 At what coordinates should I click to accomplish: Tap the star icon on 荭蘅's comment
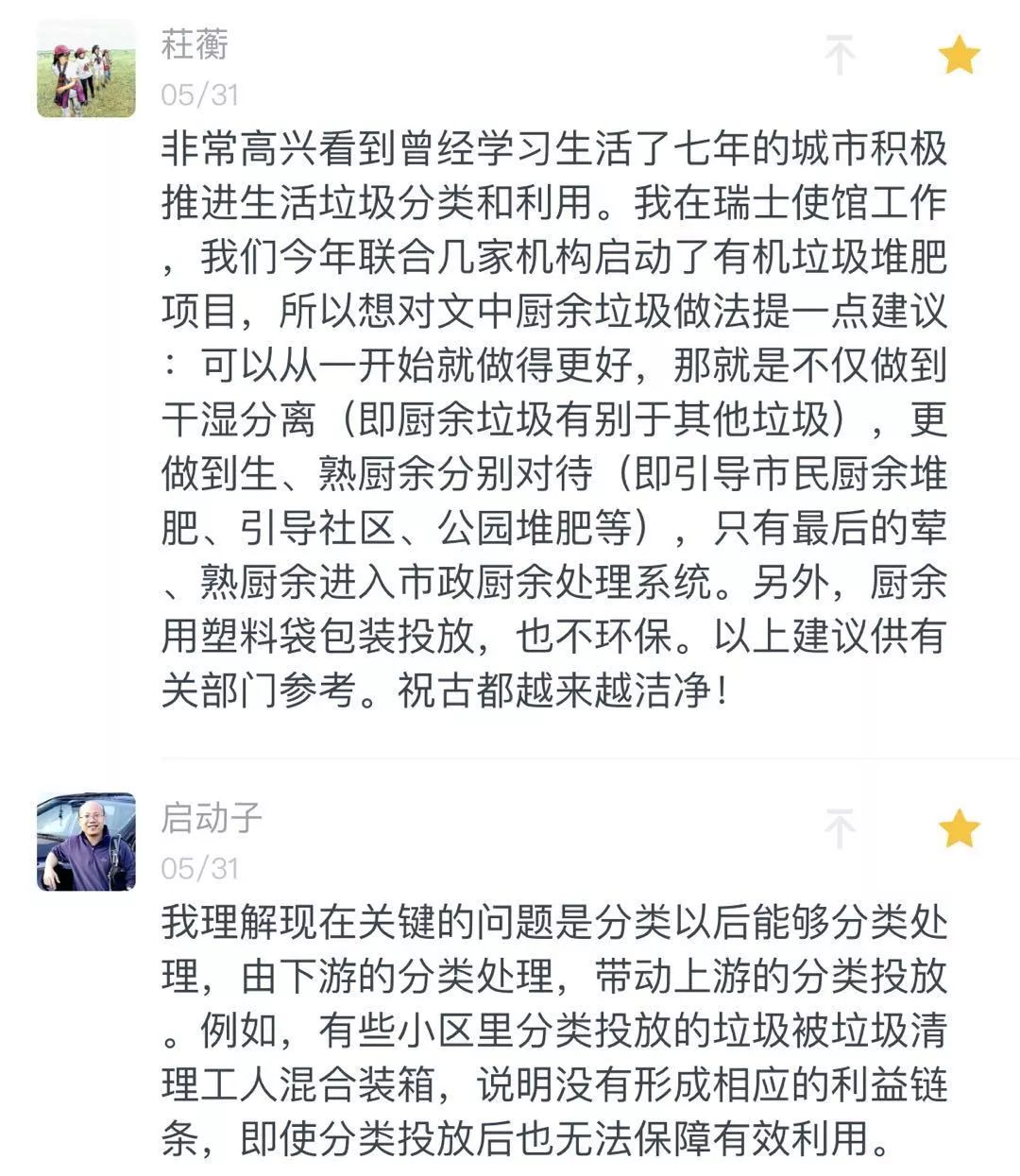(x=959, y=56)
